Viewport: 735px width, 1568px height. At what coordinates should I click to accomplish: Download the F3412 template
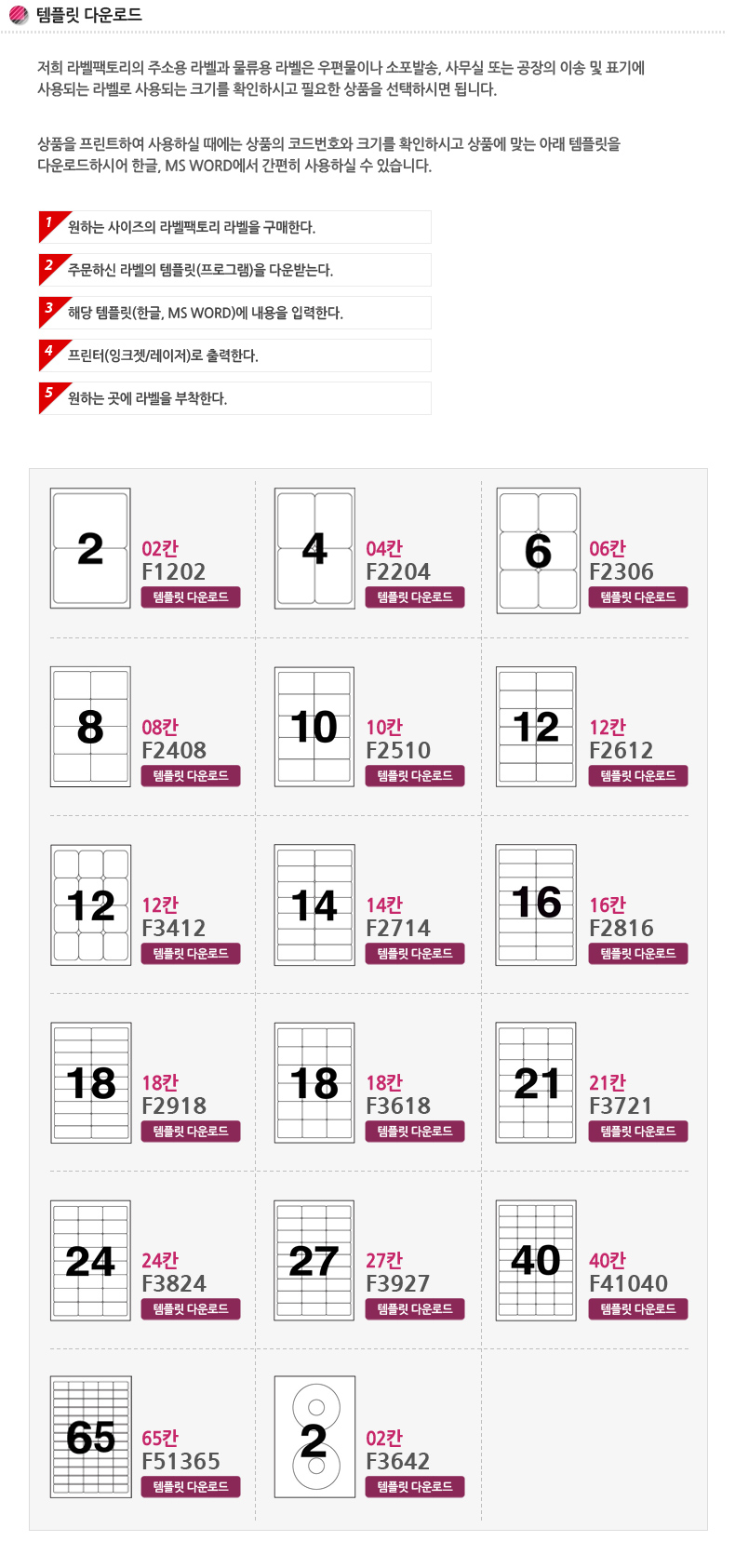(191, 954)
